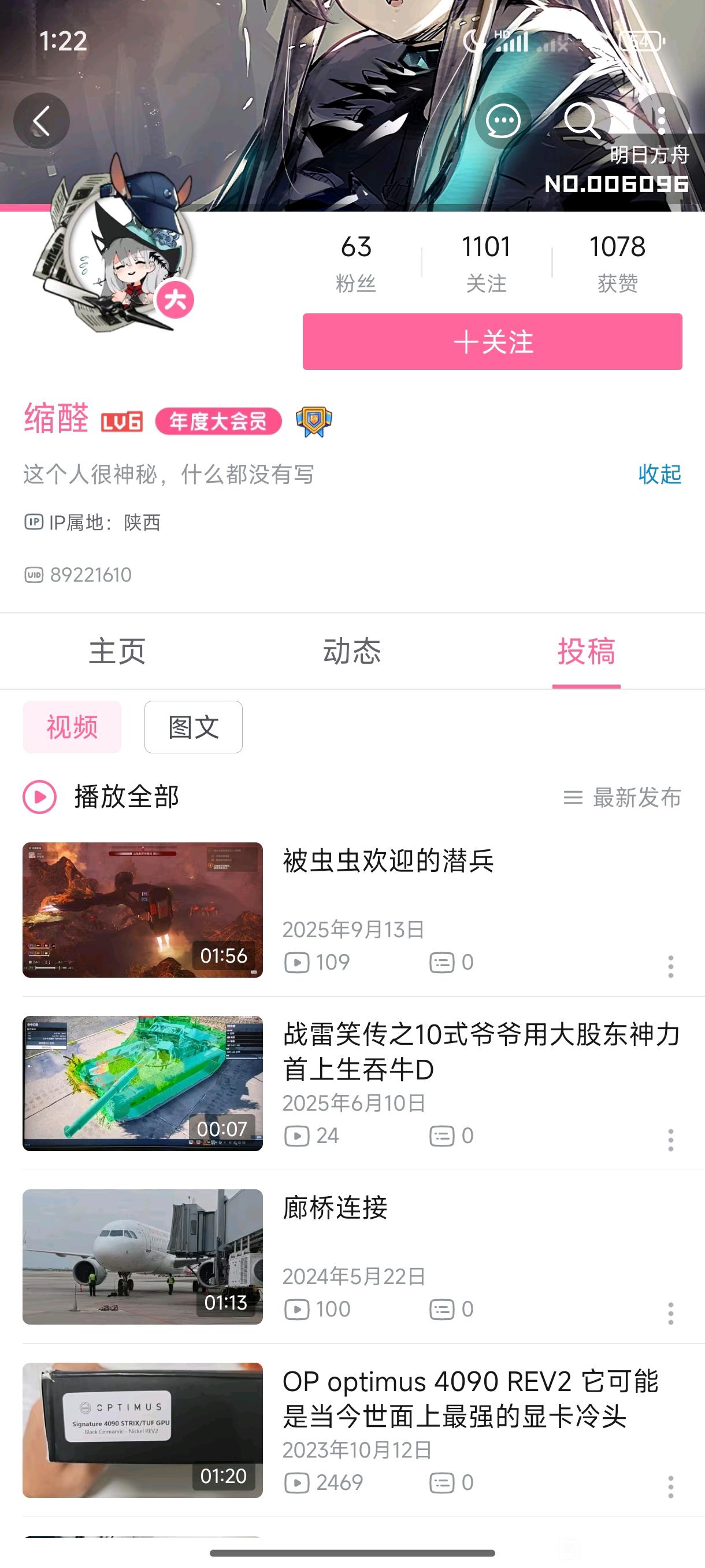705x1568 pixels.
Task: Play all videos with 播放全部
Action: [101, 797]
